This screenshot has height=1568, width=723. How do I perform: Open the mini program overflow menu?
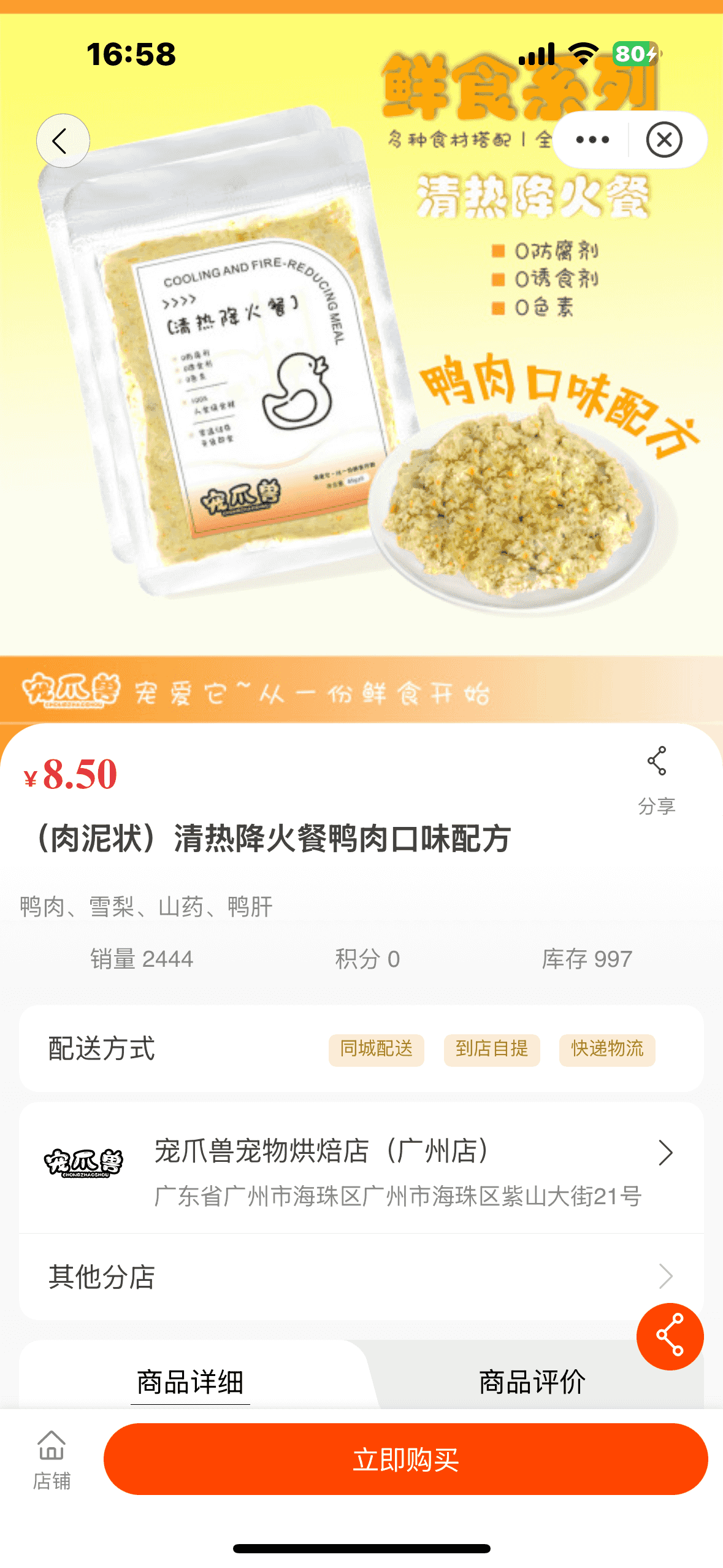click(592, 140)
